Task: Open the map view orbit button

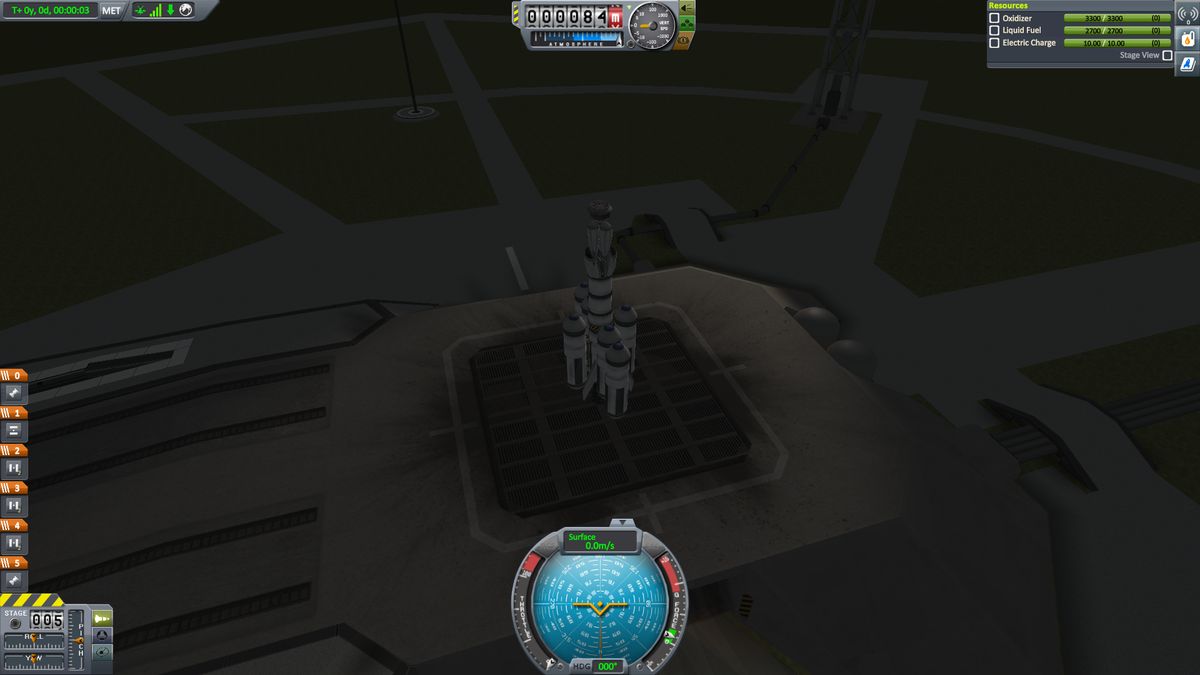Action: (102, 652)
